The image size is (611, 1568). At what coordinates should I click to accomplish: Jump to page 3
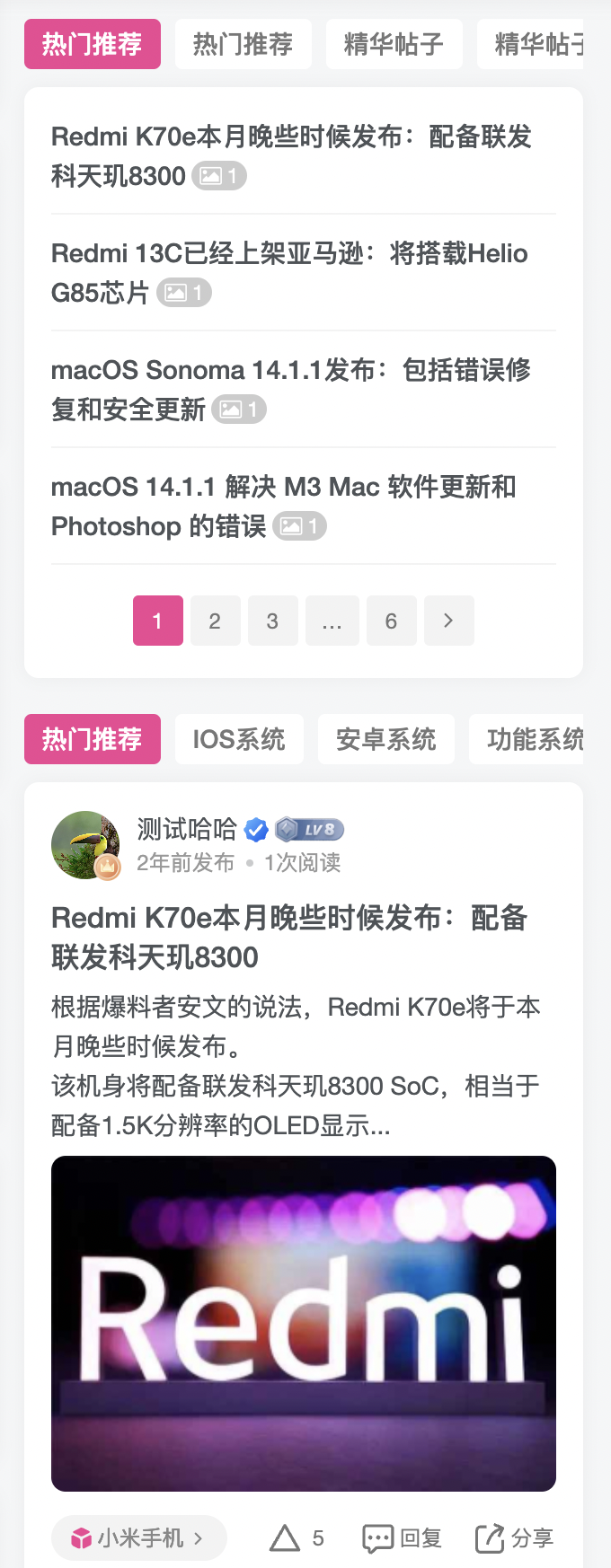(x=272, y=621)
